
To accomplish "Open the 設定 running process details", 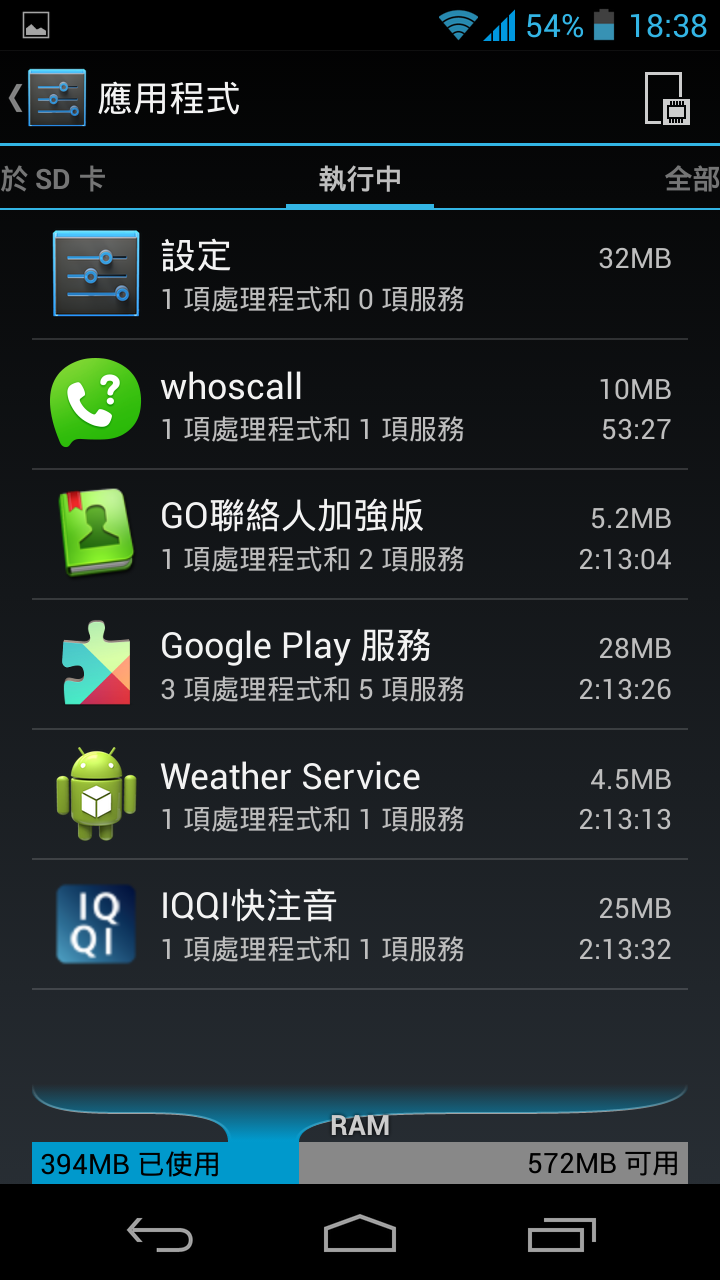I will tap(360, 275).
